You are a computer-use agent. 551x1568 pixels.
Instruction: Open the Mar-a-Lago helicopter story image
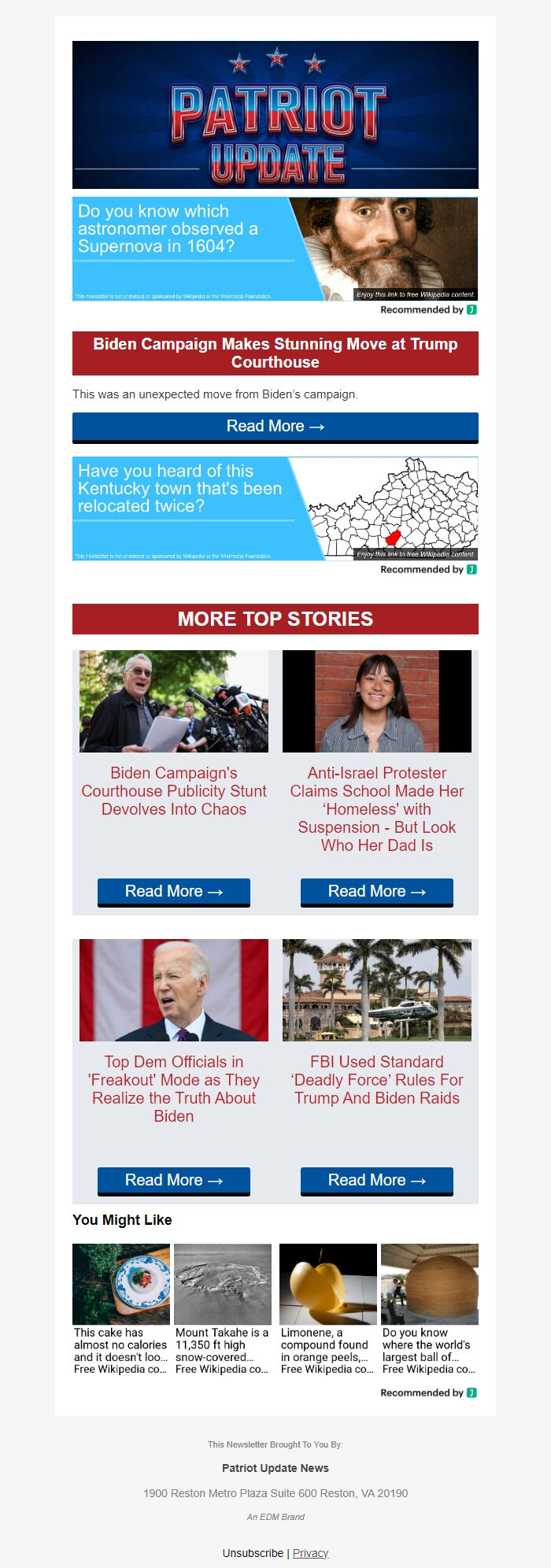tap(377, 990)
